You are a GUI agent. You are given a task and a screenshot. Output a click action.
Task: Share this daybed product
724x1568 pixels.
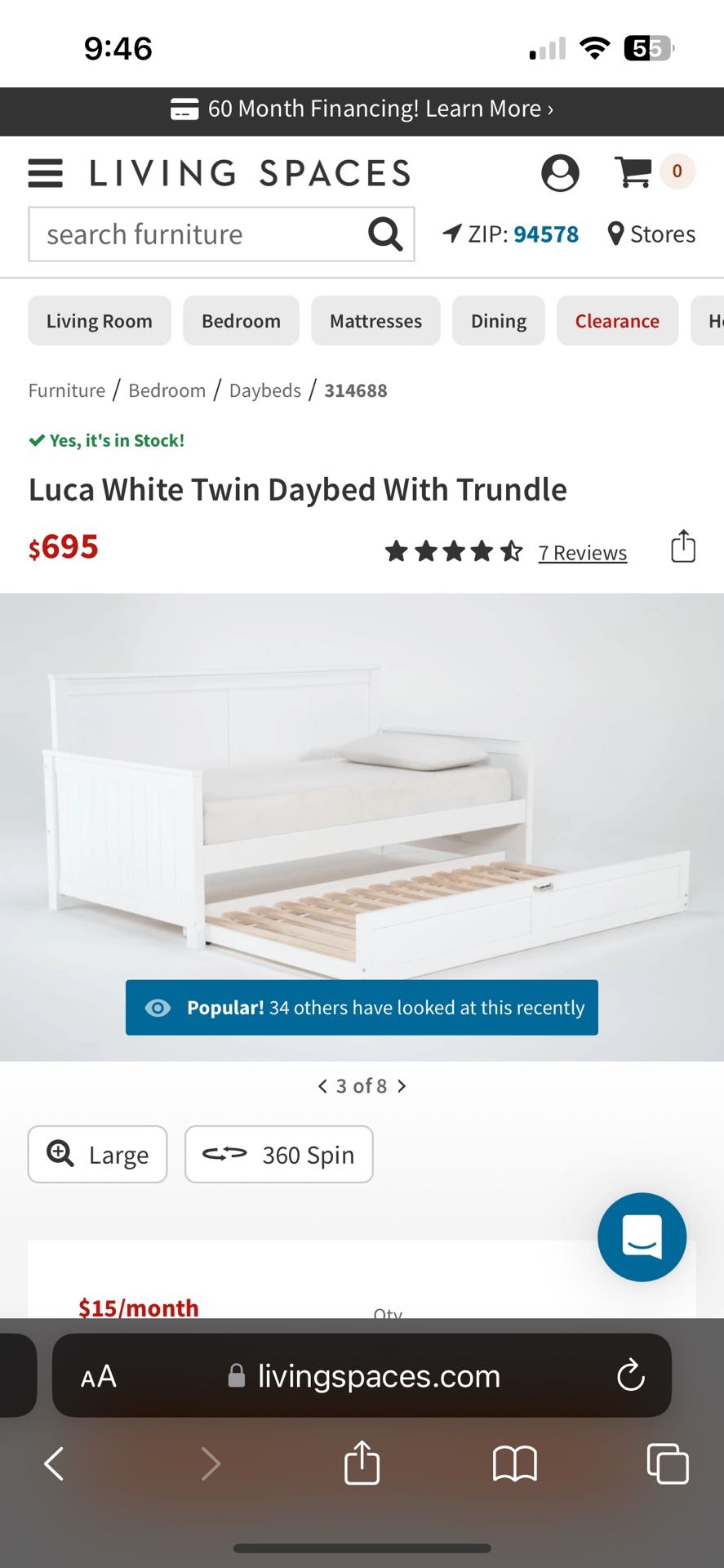coord(683,546)
